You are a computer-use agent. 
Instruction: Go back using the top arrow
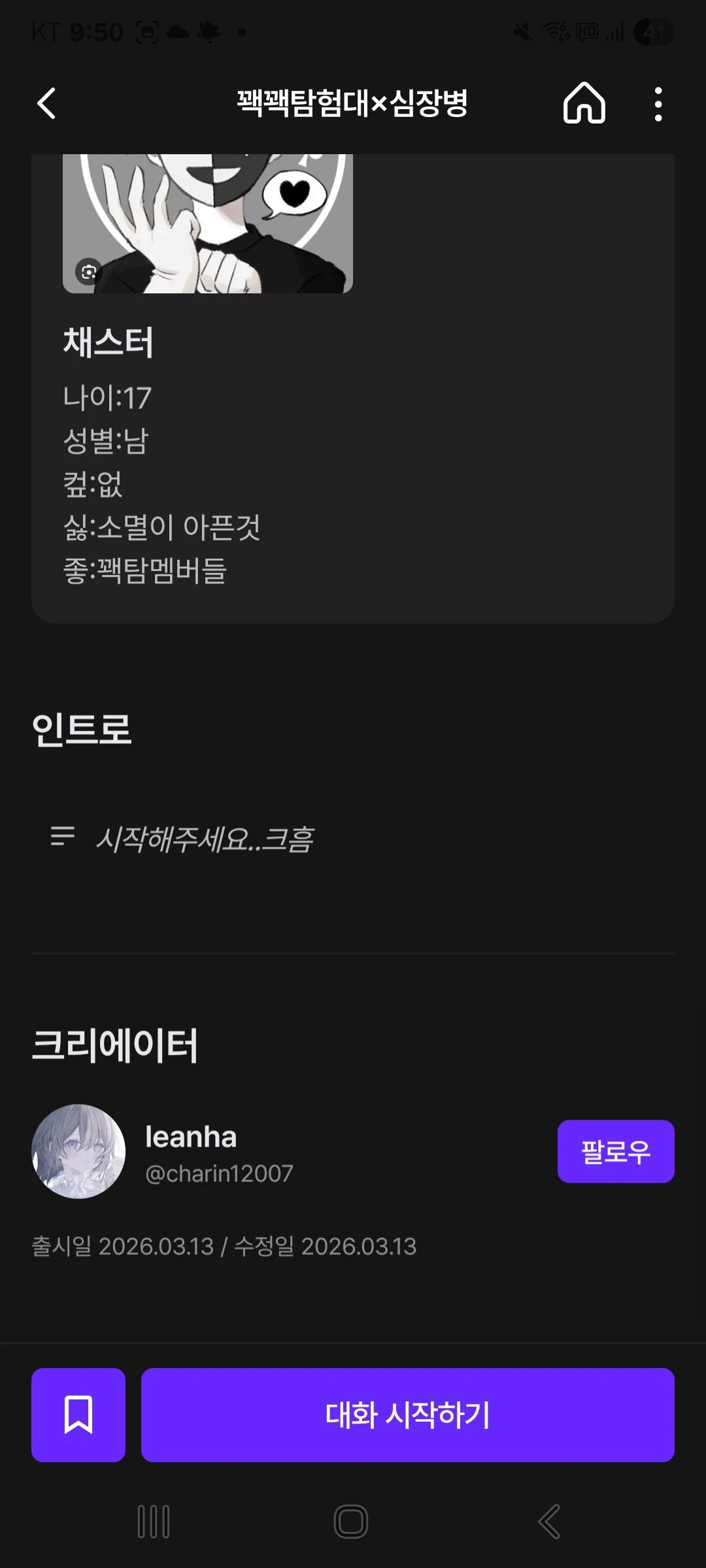(46, 103)
